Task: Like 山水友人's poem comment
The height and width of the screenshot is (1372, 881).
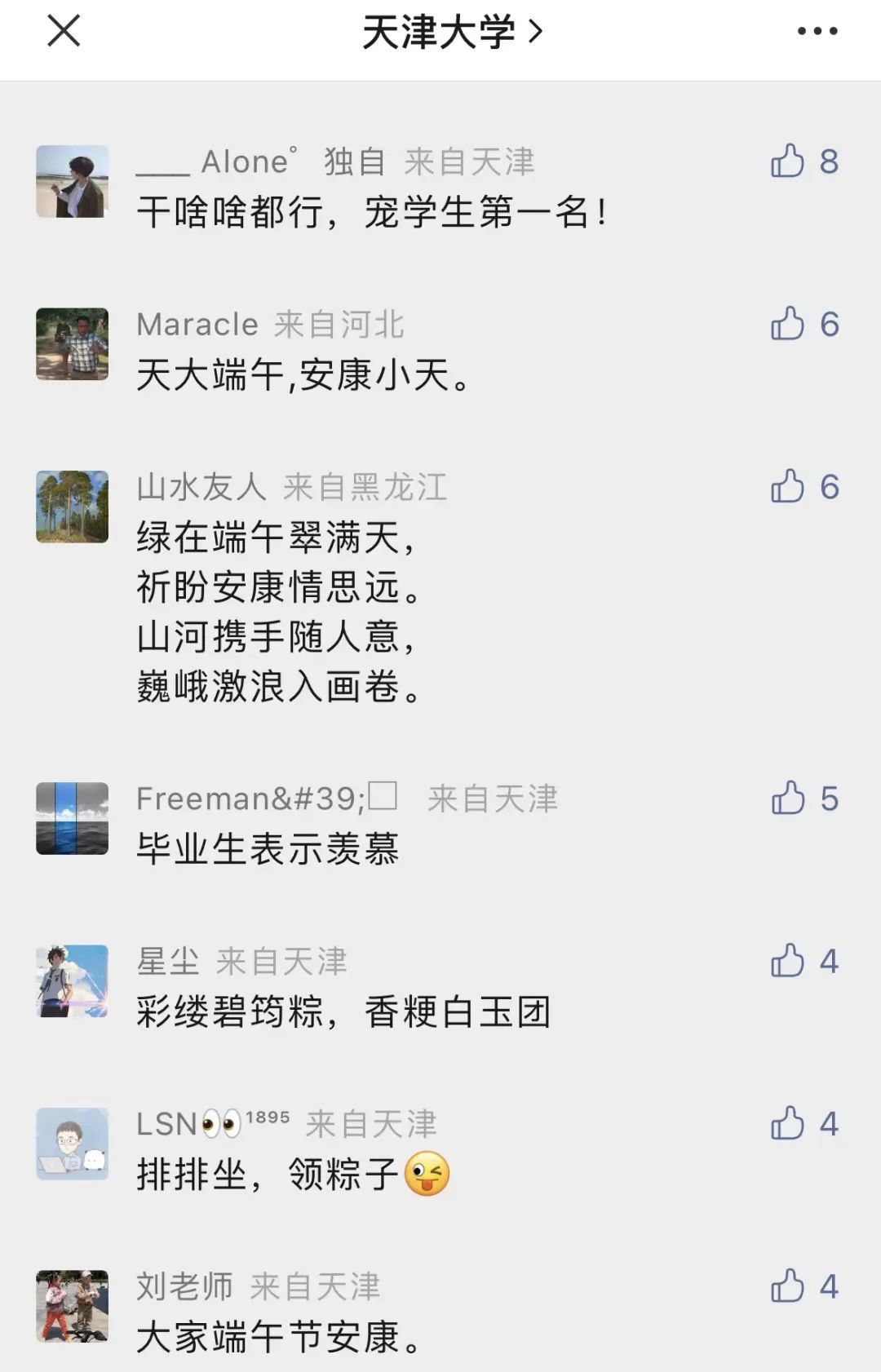Action: coord(788,487)
